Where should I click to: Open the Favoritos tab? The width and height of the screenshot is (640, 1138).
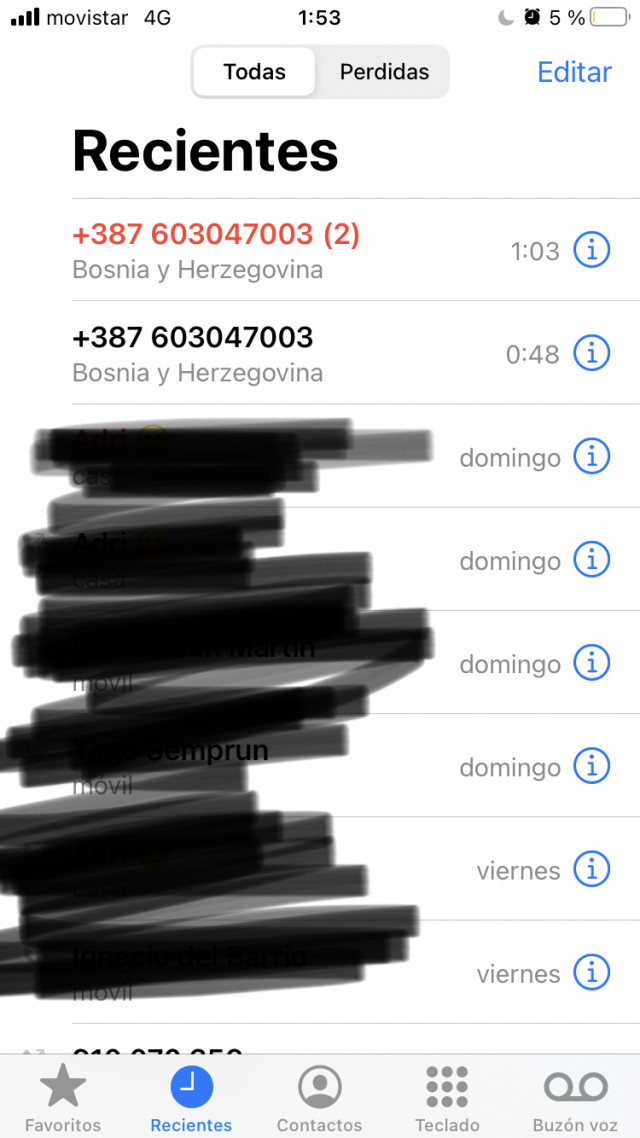pyautogui.click(x=63, y=1097)
